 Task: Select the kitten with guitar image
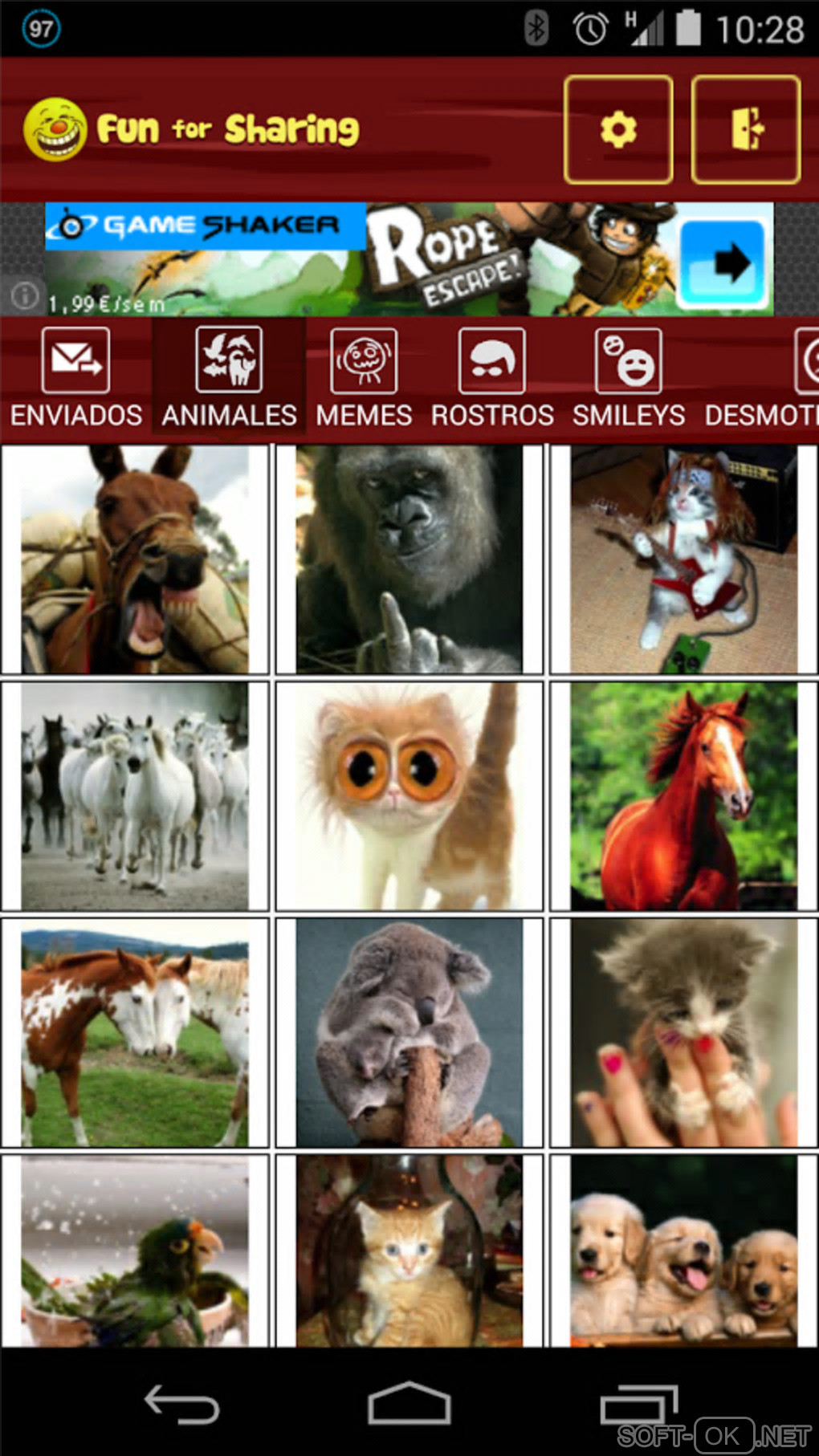[x=683, y=559]
